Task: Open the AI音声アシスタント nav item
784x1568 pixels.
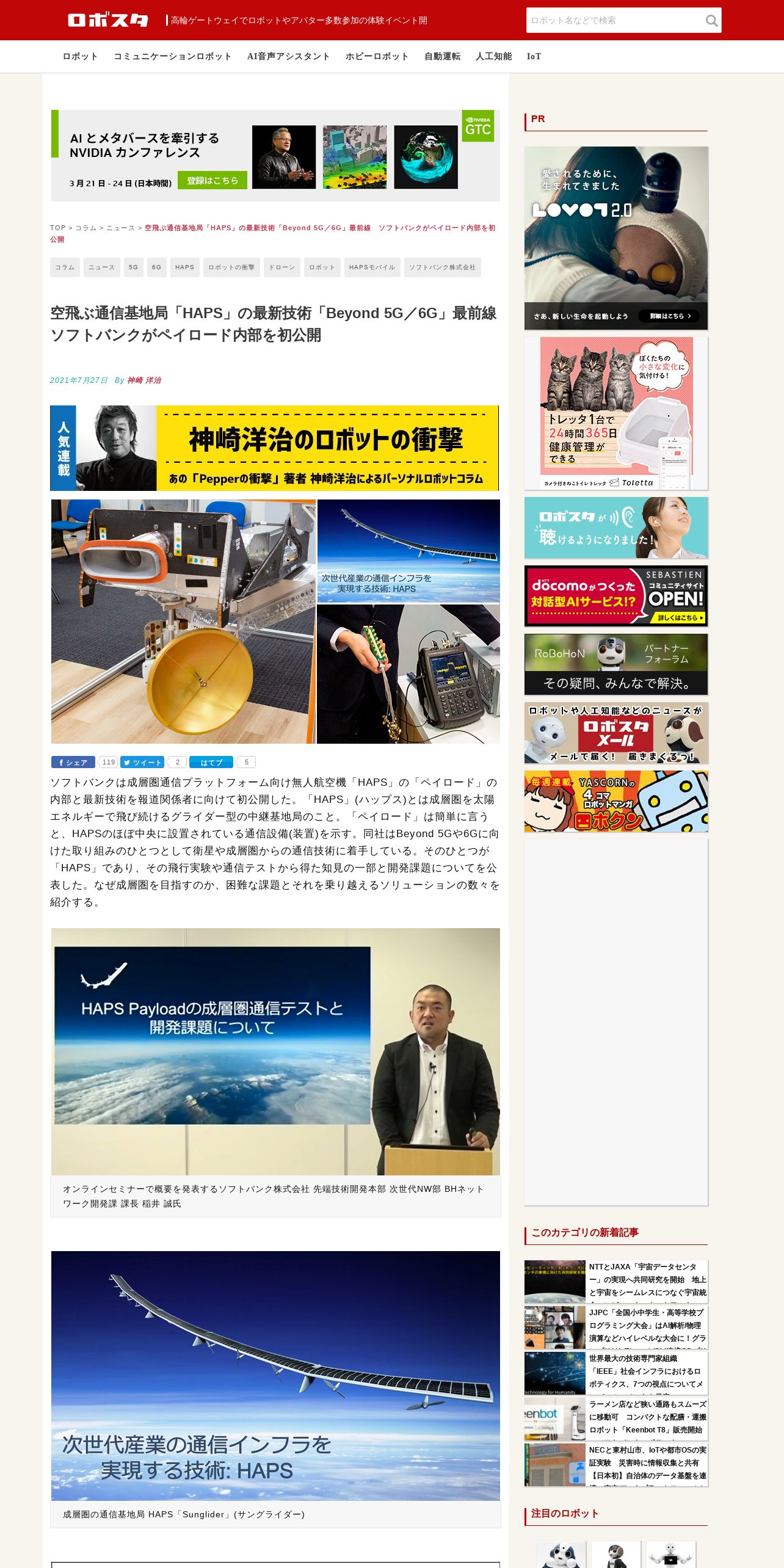Action: point(288,56)
